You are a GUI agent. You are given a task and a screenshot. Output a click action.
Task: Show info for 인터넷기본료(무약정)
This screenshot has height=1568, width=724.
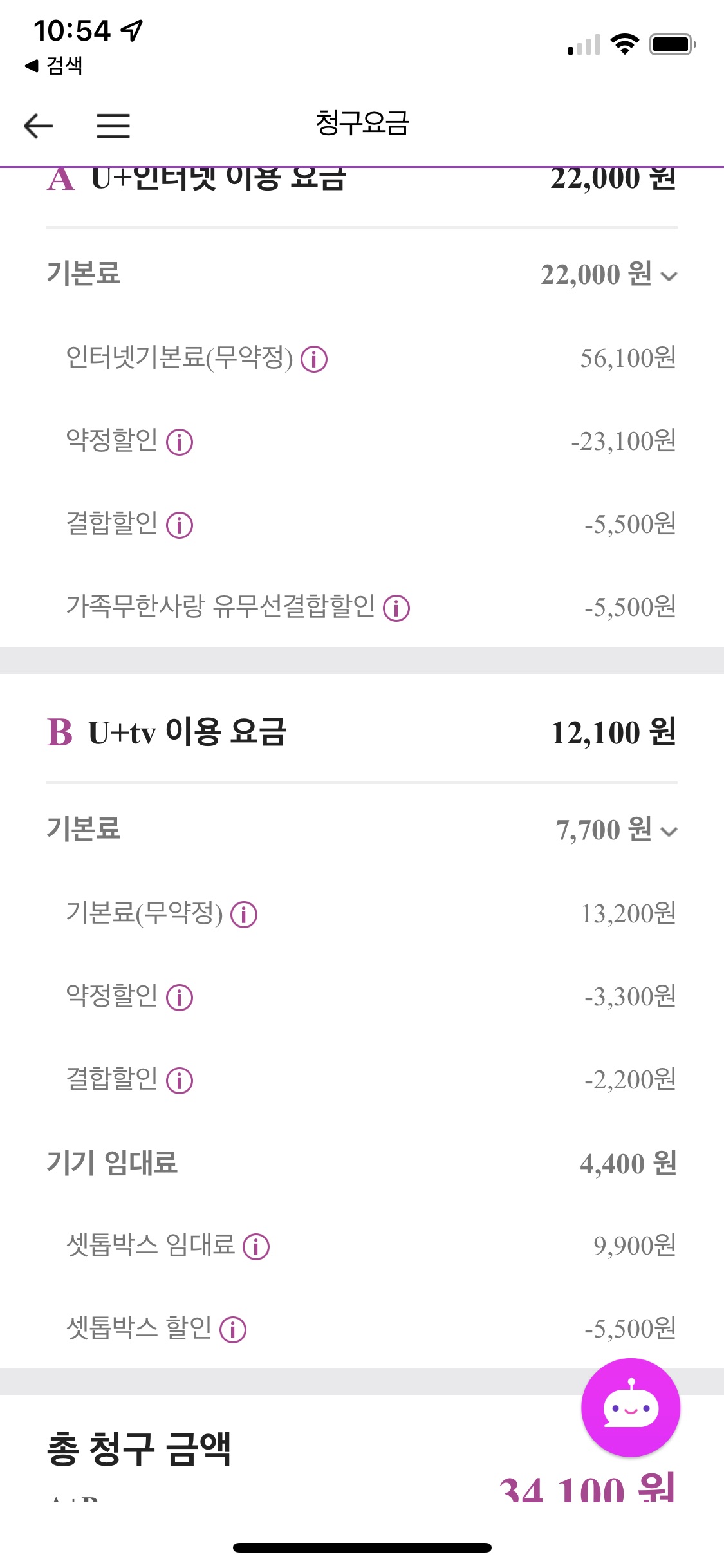coord(314,359)
